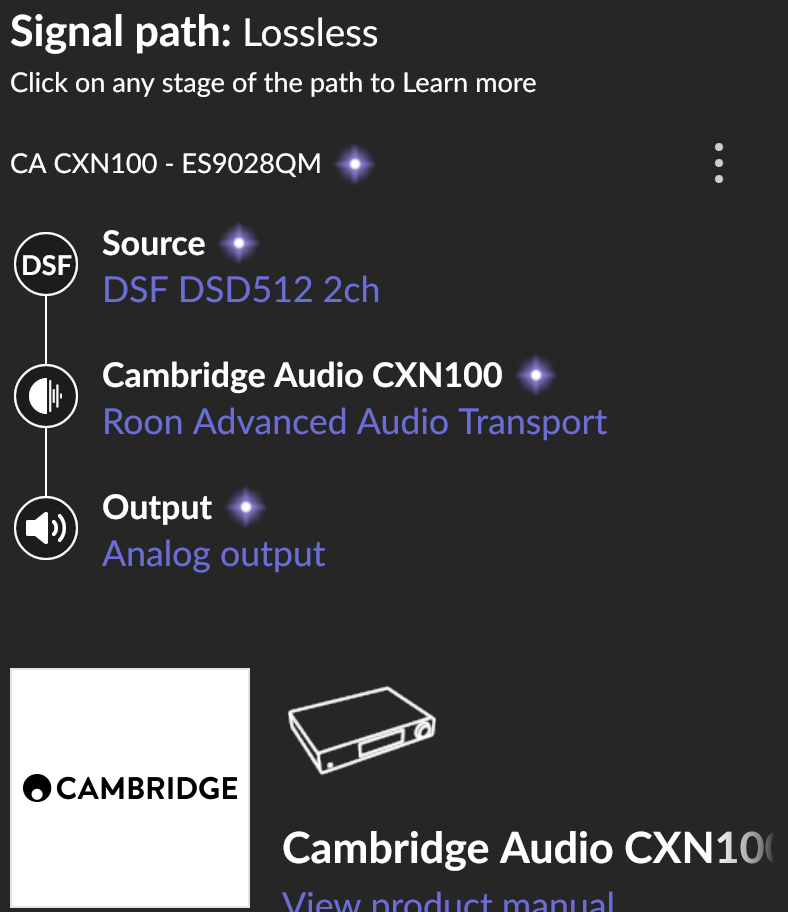Learn more about Roon Advanced Audio Transport
This screenshot has width=788, height=912.
click(355, 422)
